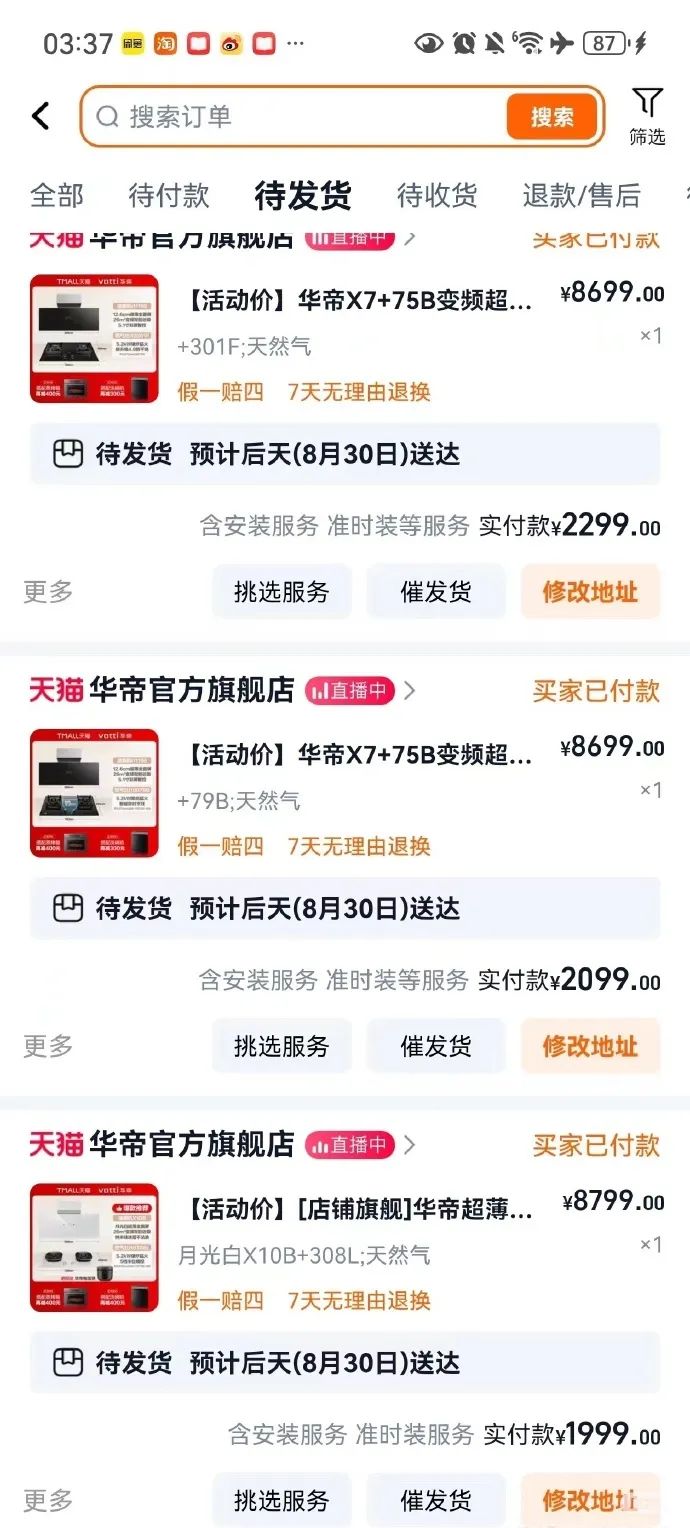Switch to the 待付款 tab
The image size is (690, 1528).
click(x=168, y=195)
